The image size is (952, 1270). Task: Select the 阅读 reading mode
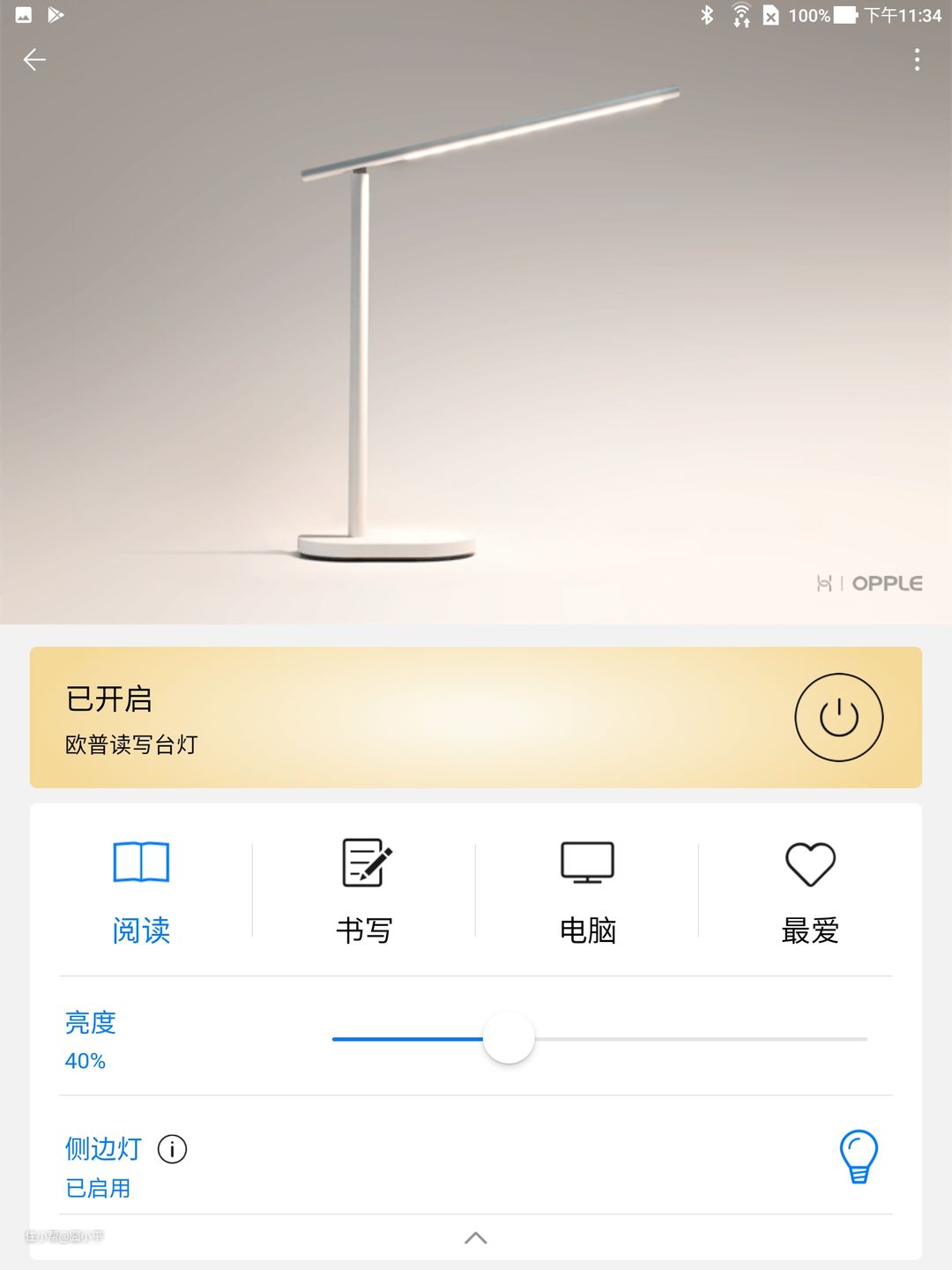(x=141, y=891)
